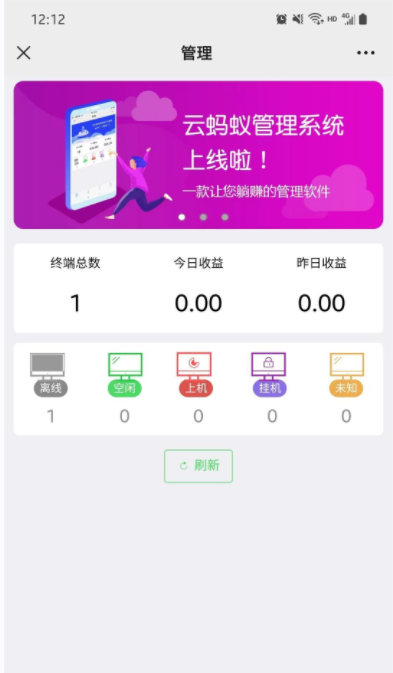Open the 挂机 terminal status list
This screenshot has height=673, width=393.
pos(269,388)
